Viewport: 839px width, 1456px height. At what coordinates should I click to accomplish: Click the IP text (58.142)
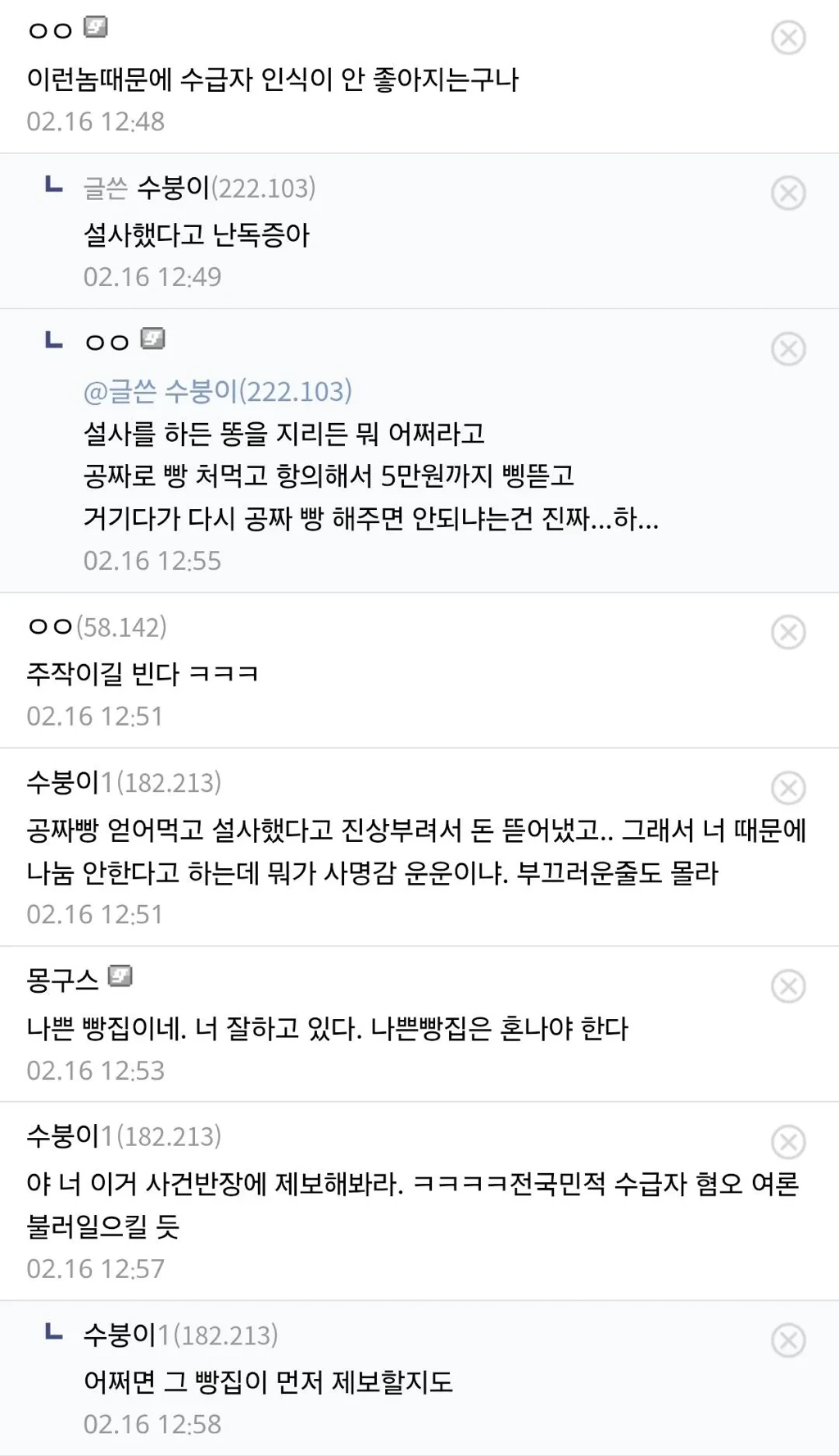120,629
